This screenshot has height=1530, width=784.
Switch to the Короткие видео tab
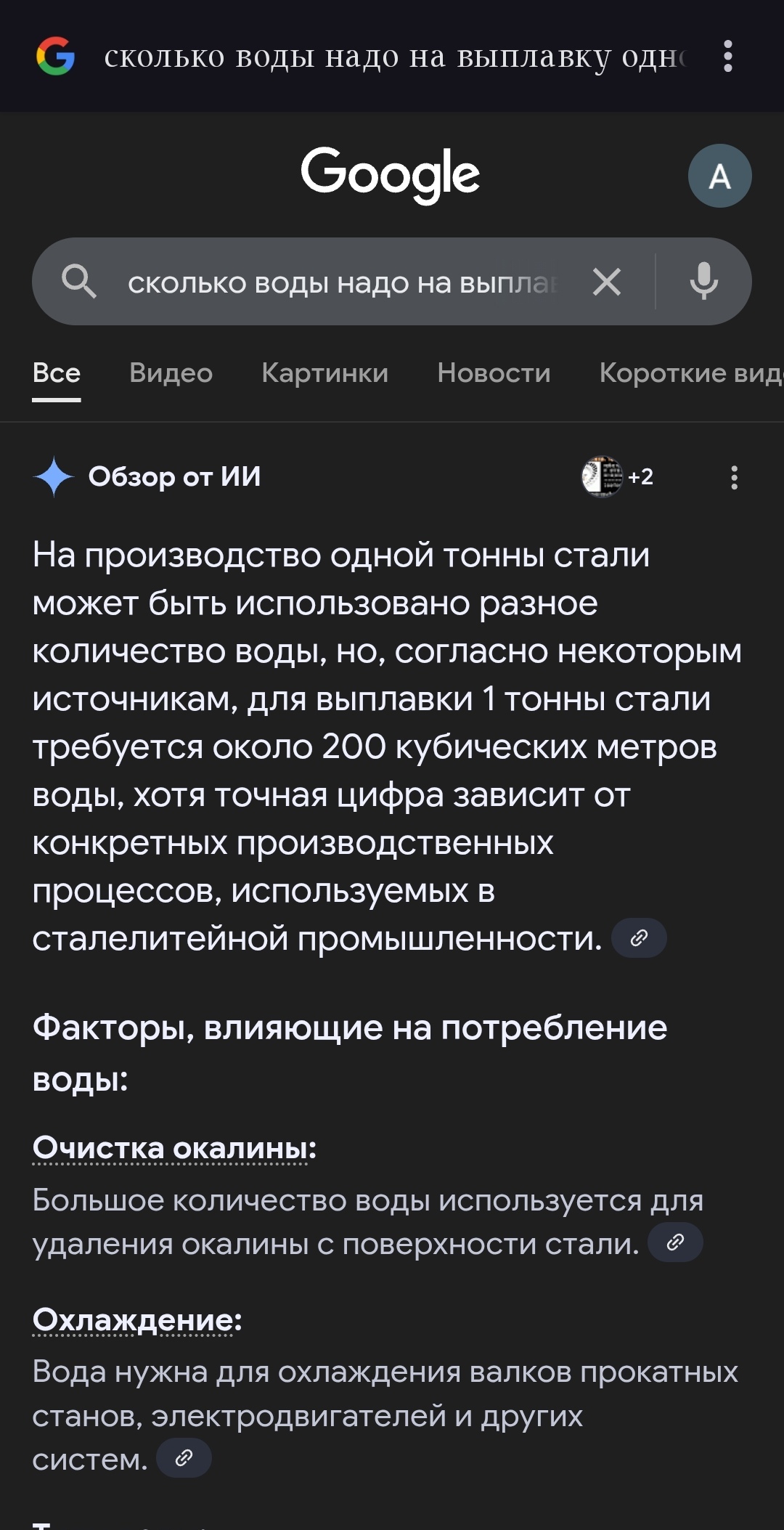(x=690, y=373)
